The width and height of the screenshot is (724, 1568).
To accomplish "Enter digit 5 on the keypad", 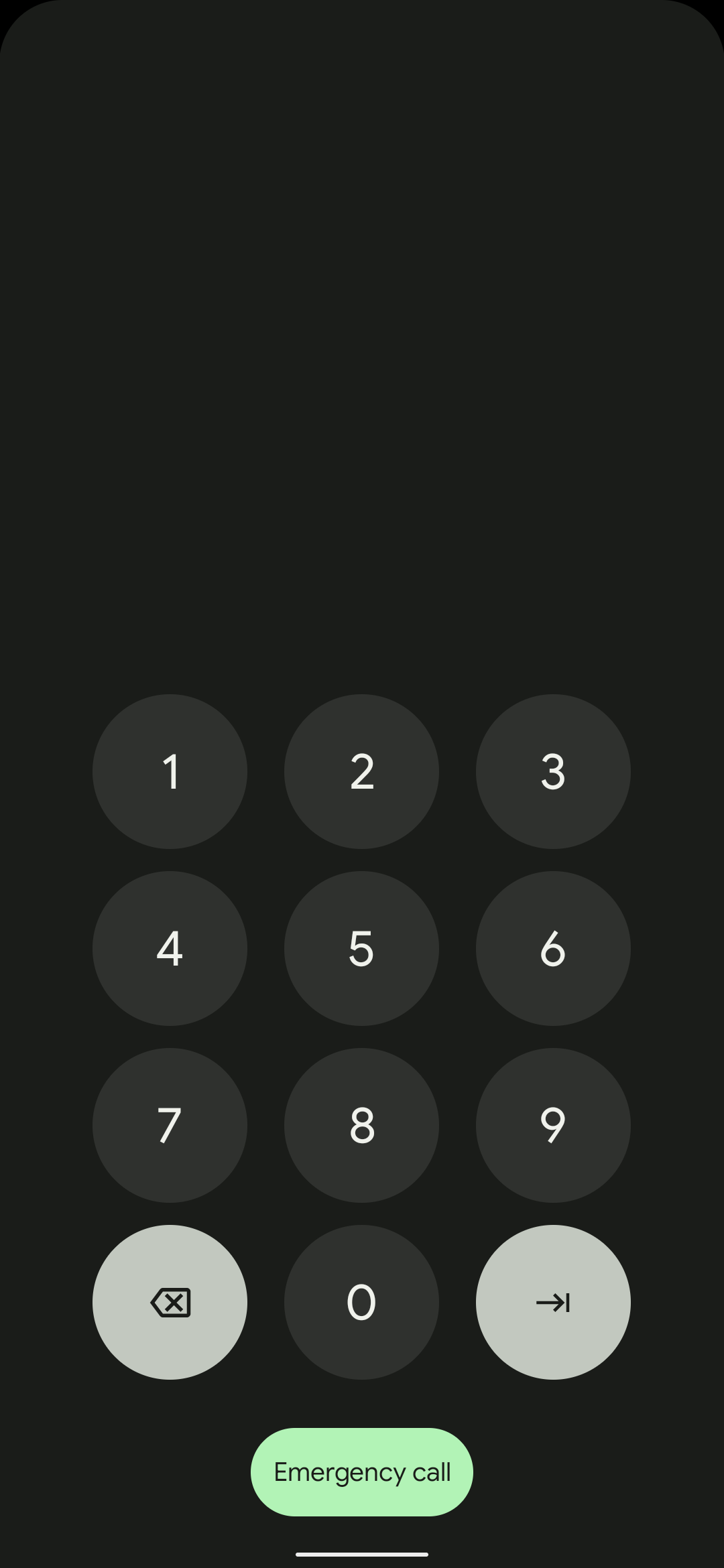I will click(x=361, y=948).
